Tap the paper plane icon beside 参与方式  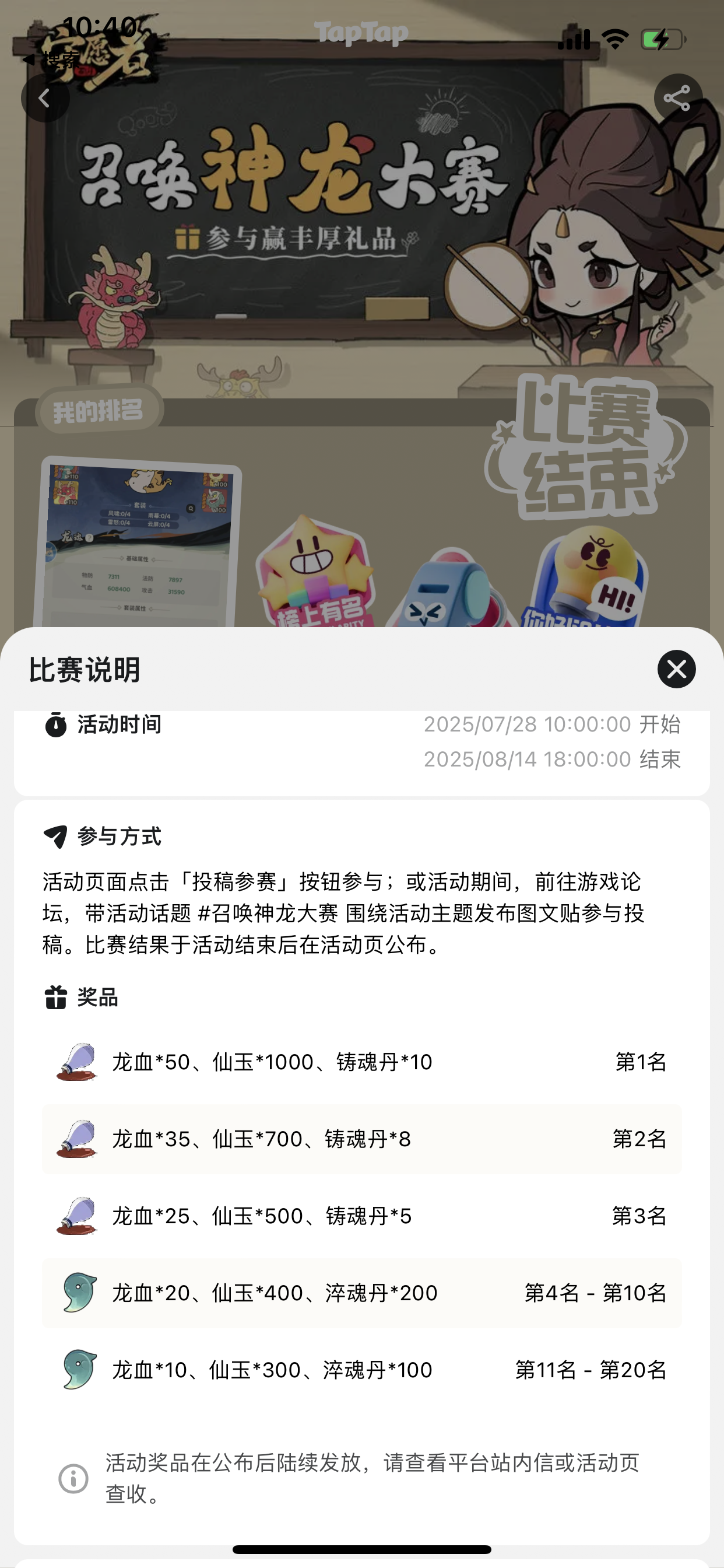(55, 836)
